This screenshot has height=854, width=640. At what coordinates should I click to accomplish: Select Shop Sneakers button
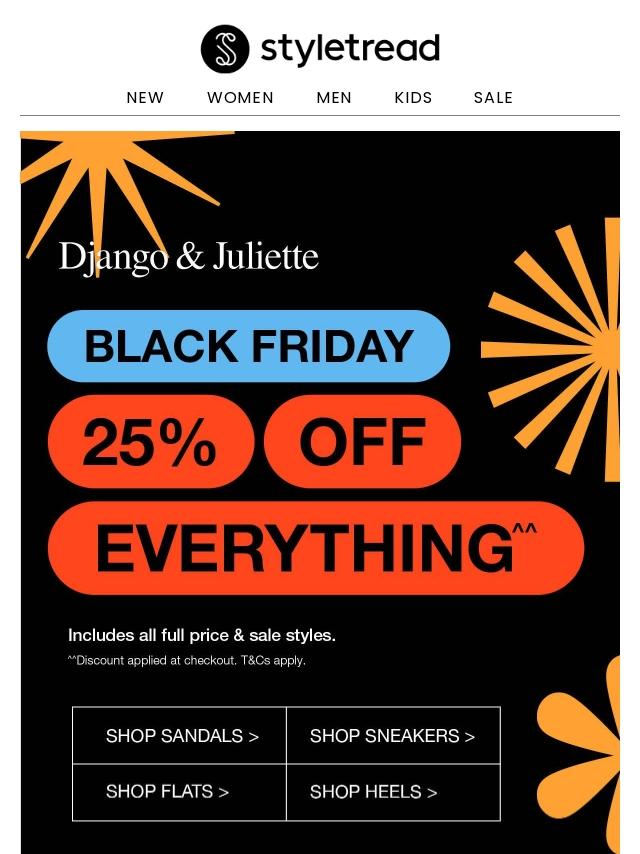coord(393,736)
